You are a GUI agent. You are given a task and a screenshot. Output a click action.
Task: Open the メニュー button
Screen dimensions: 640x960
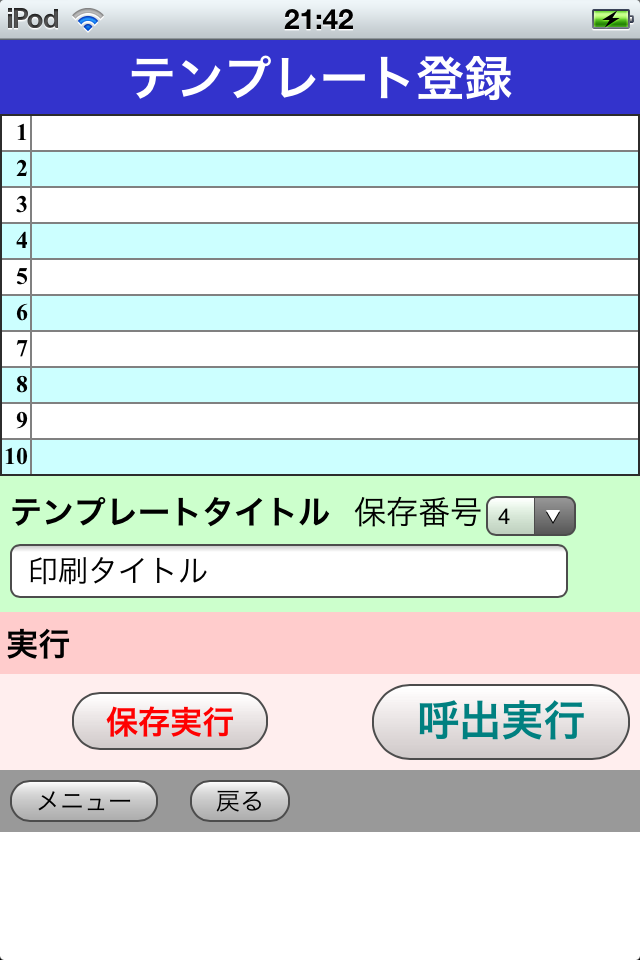coord(84,801)
